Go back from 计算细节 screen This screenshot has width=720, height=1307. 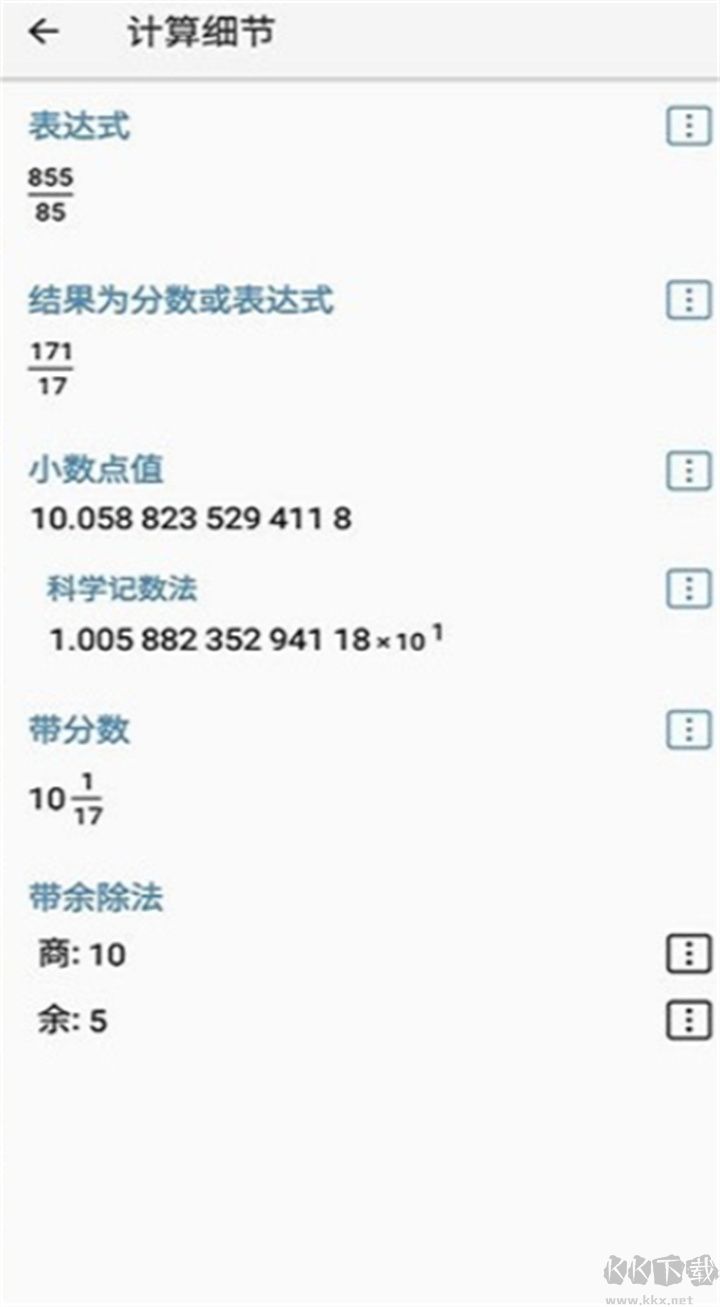[44, 33]
